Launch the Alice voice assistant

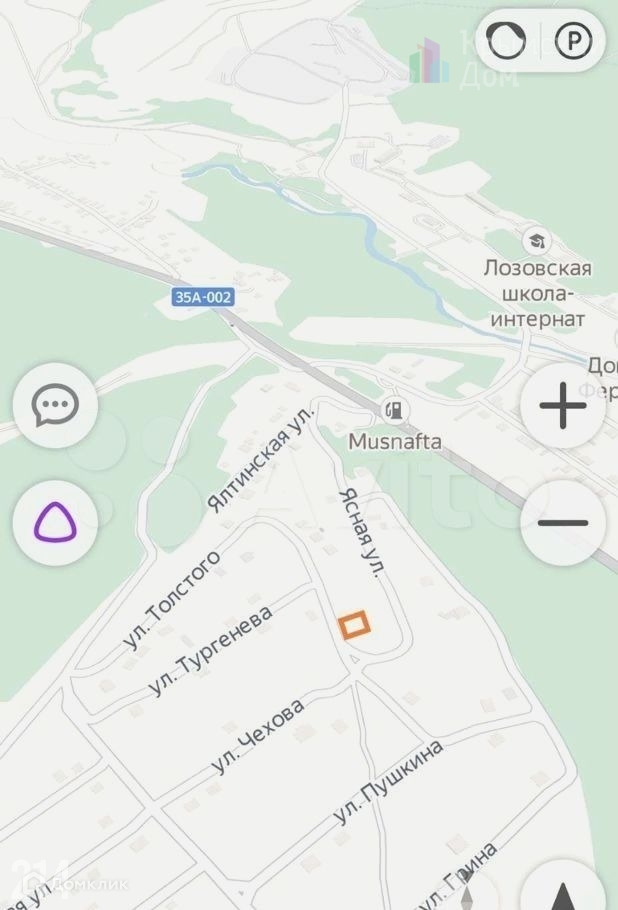coord(55,522)
